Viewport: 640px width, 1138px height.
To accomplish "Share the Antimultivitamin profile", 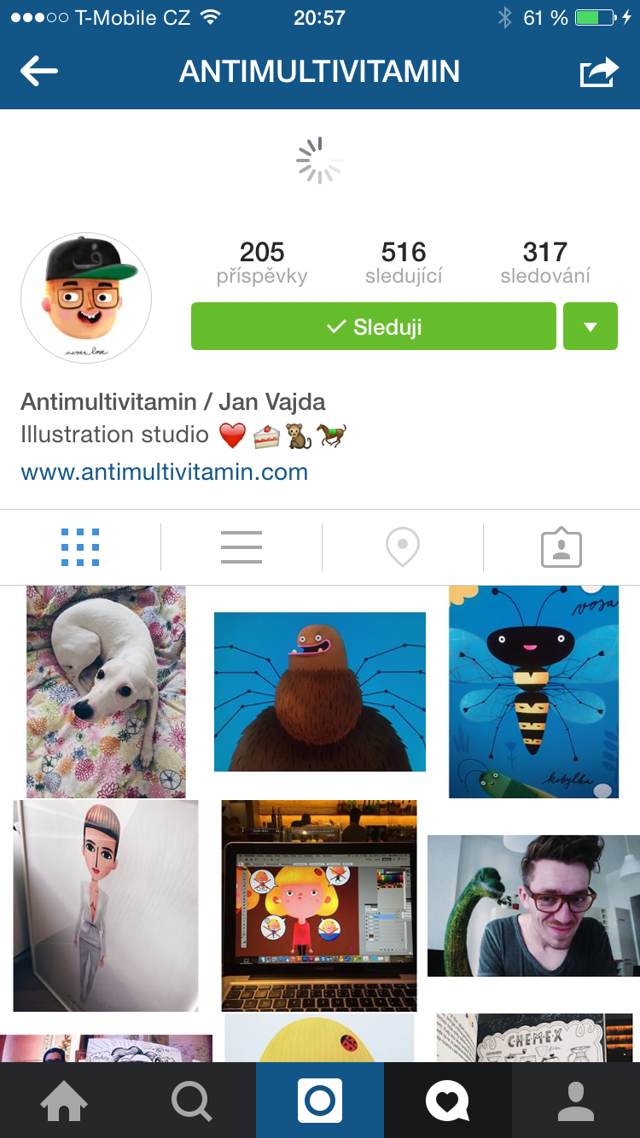I will pyautogui.click(x=599, y=72).
